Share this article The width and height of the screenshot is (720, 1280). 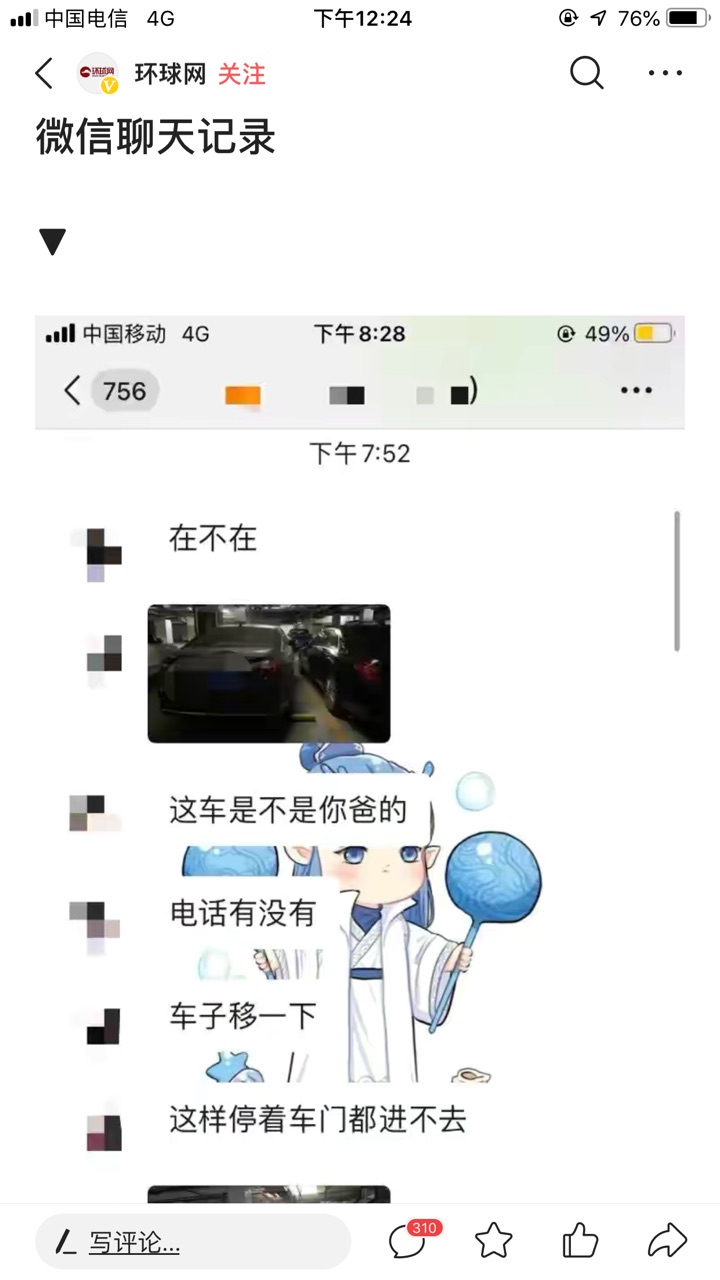(x=666, y=1241)
